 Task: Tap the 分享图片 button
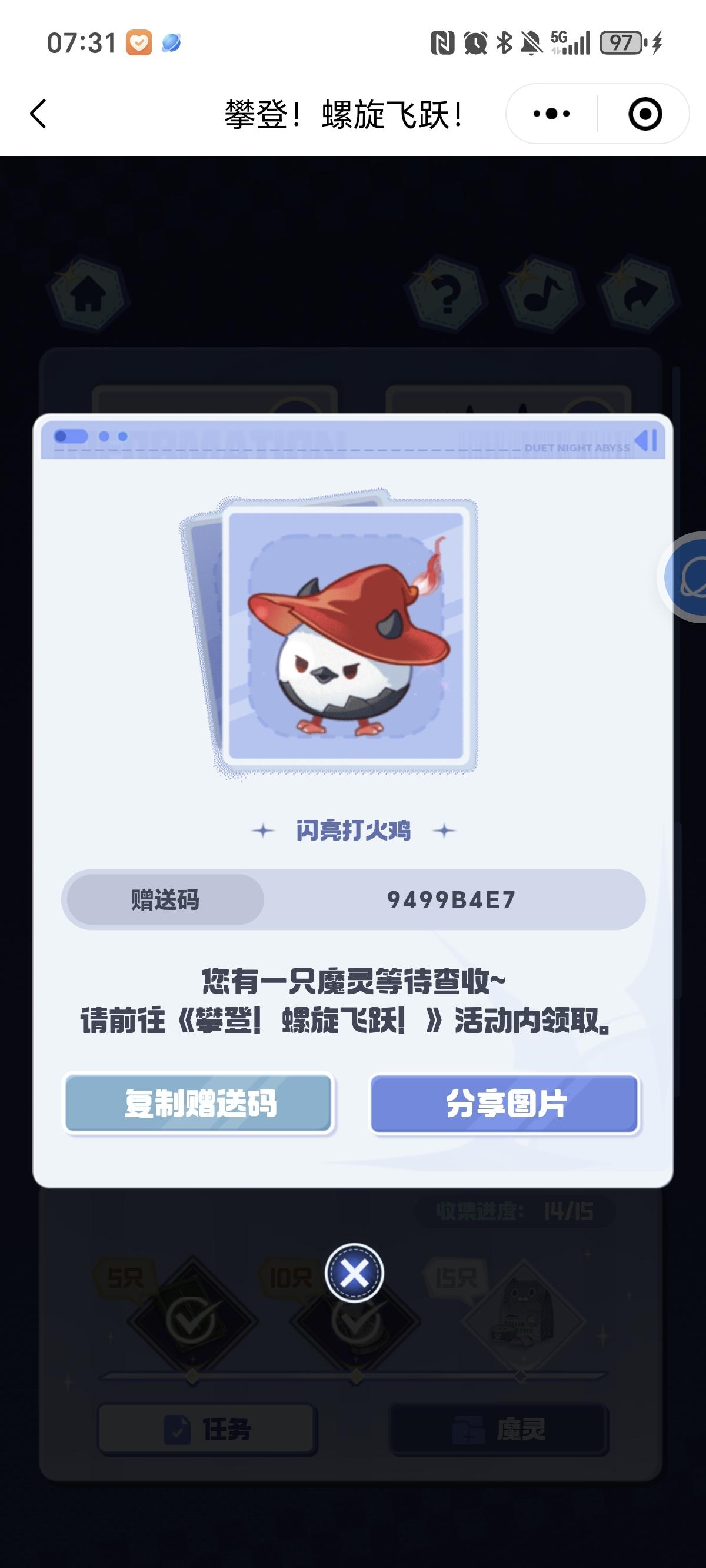[x=505, y=1104]
